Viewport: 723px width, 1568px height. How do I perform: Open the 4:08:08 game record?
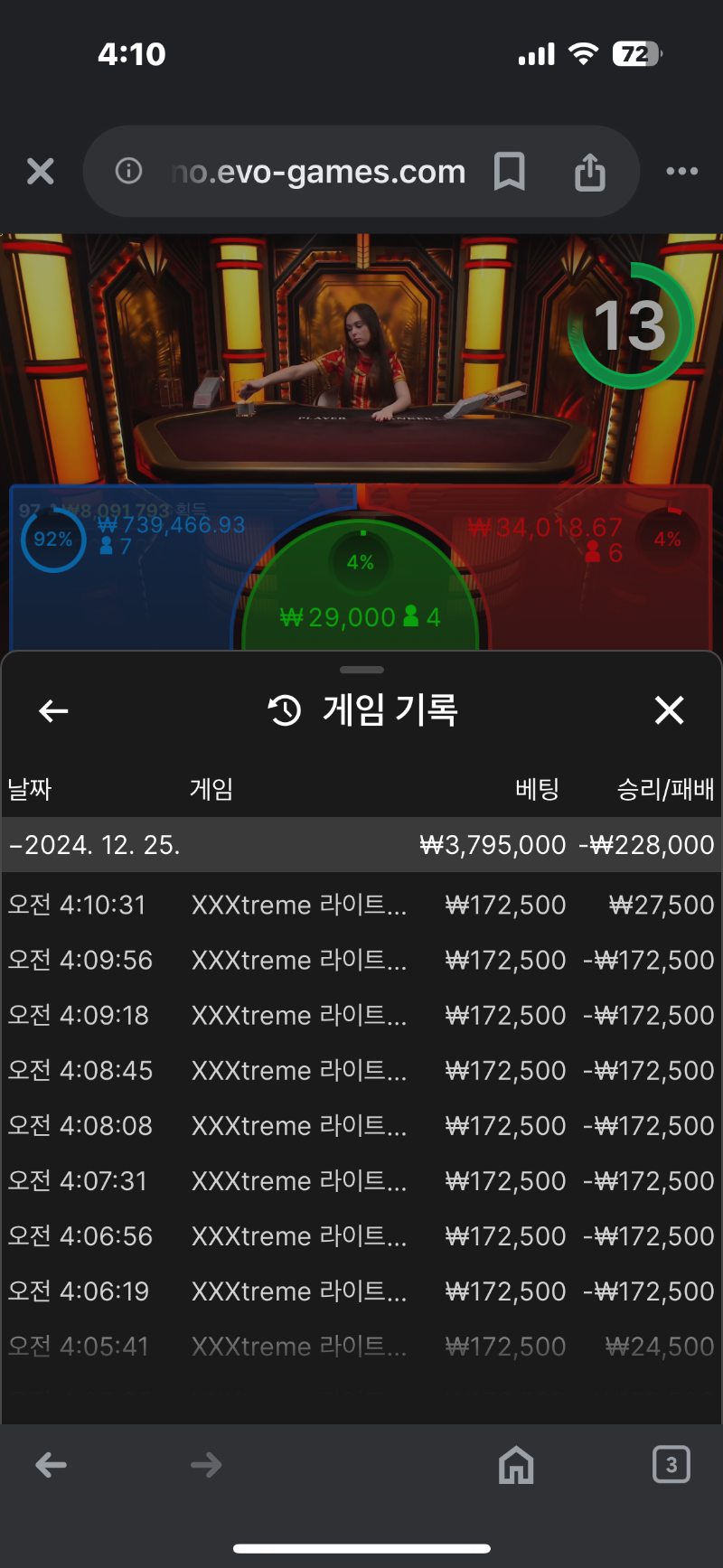click(x=361, y=1125)
